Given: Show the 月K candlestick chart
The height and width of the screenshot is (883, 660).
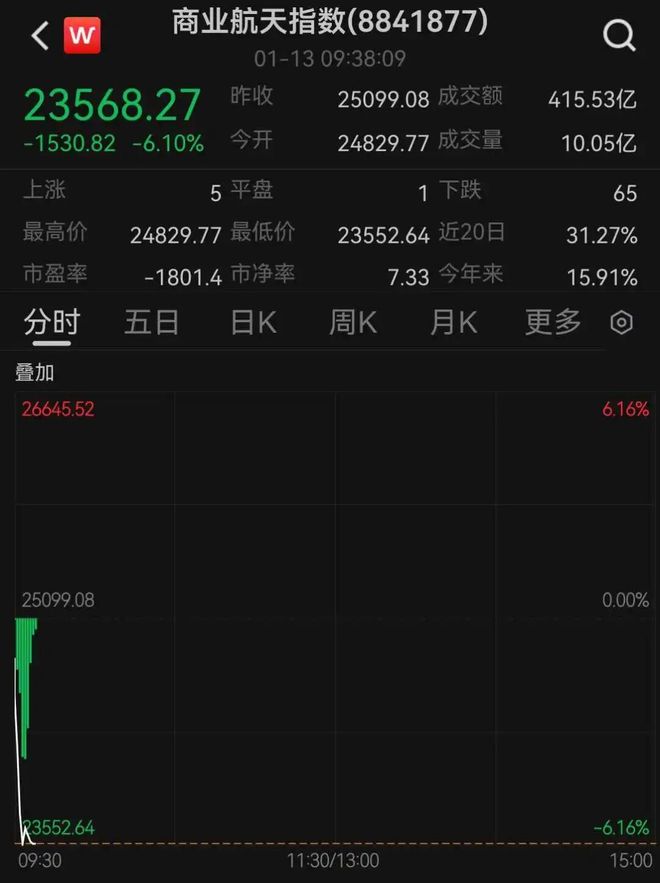Looking at the screenshot, I should coord(453,322).
